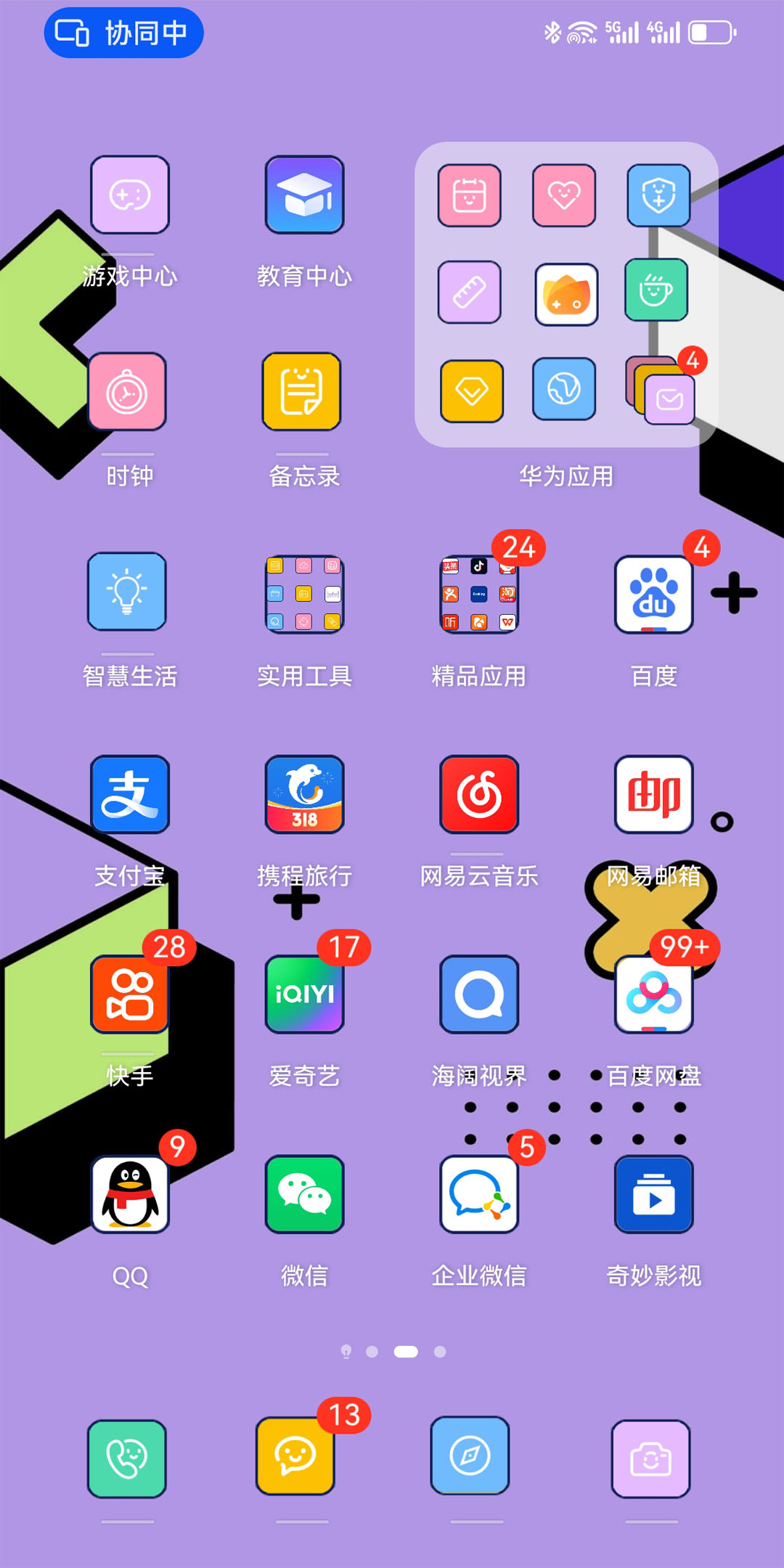Open QQ messenger
The image size is (784, 1568).
[130, 1194]
